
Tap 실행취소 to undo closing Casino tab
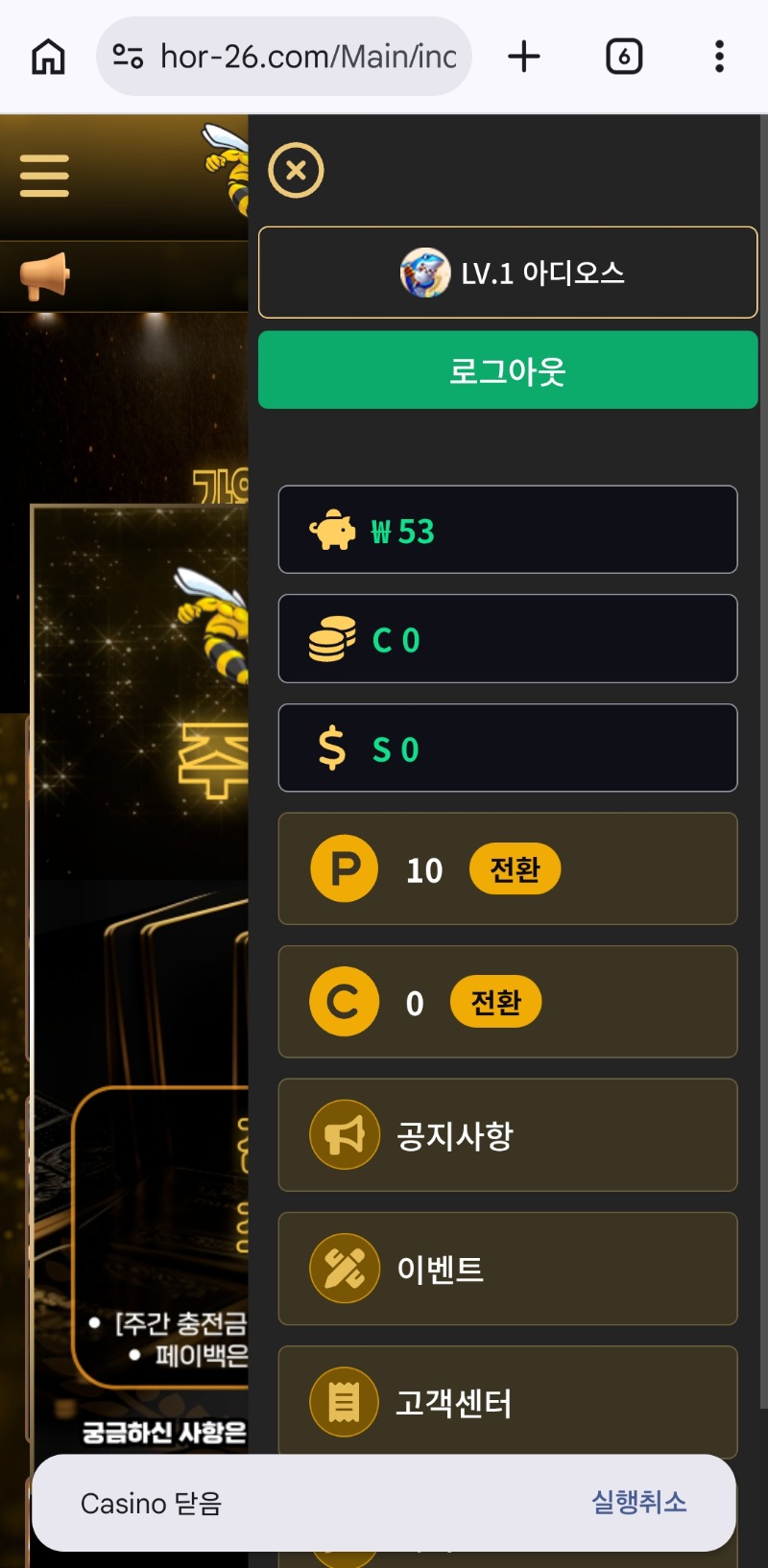[638, 1502]
